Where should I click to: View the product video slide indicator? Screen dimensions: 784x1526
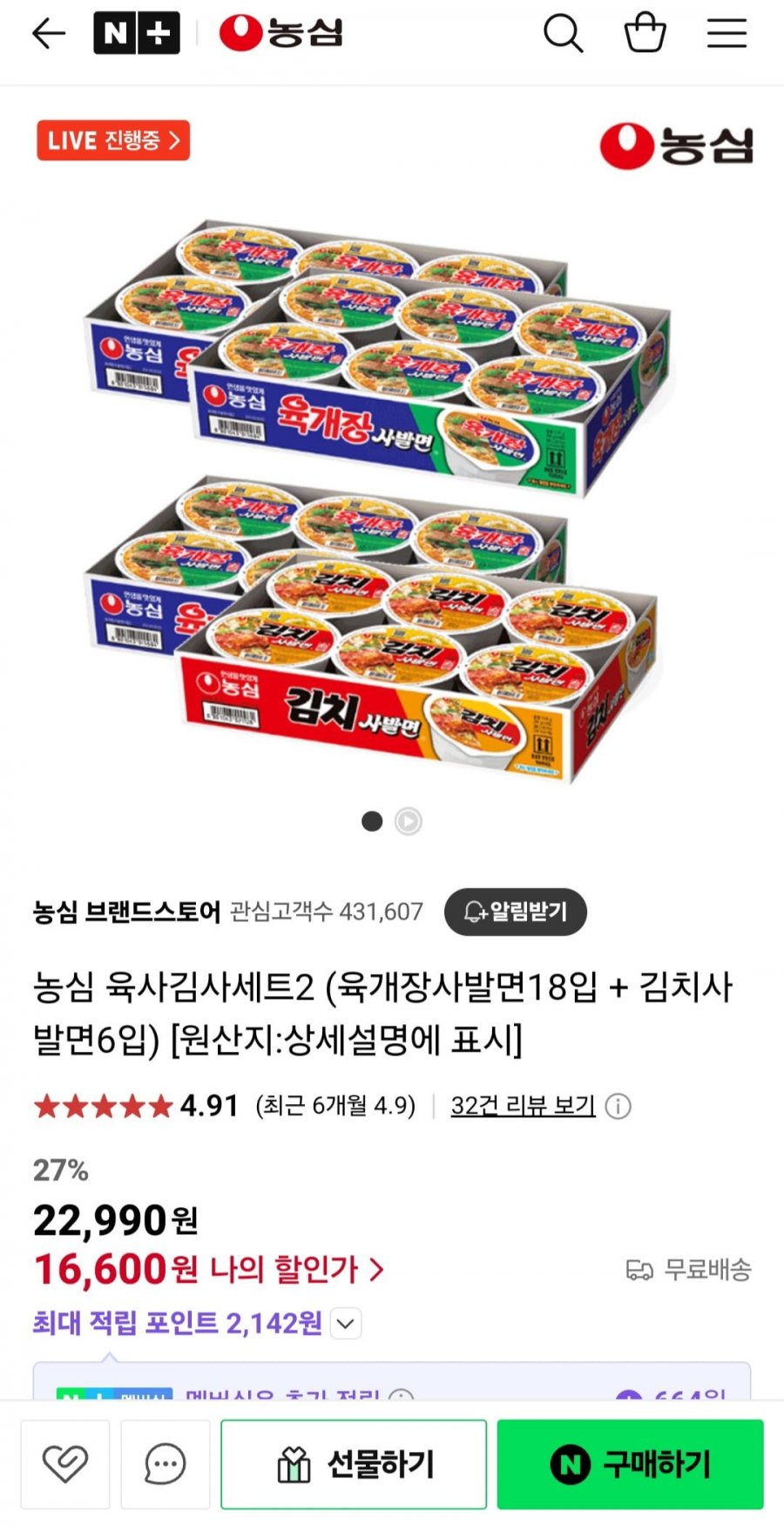pos(409,821)
